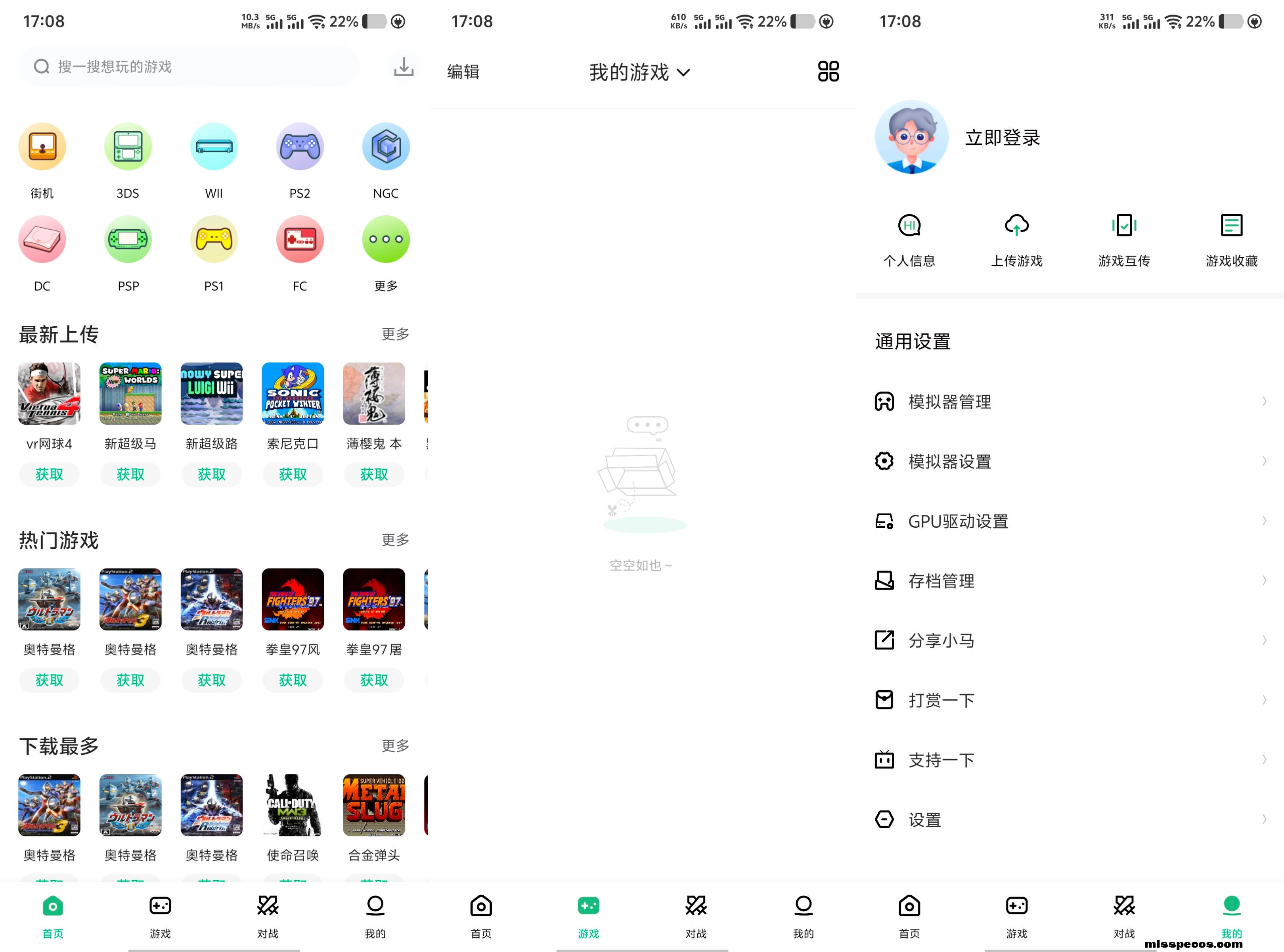Open the downloads icon beside search
Viewport: 1284px width, 952px height.
403,67
